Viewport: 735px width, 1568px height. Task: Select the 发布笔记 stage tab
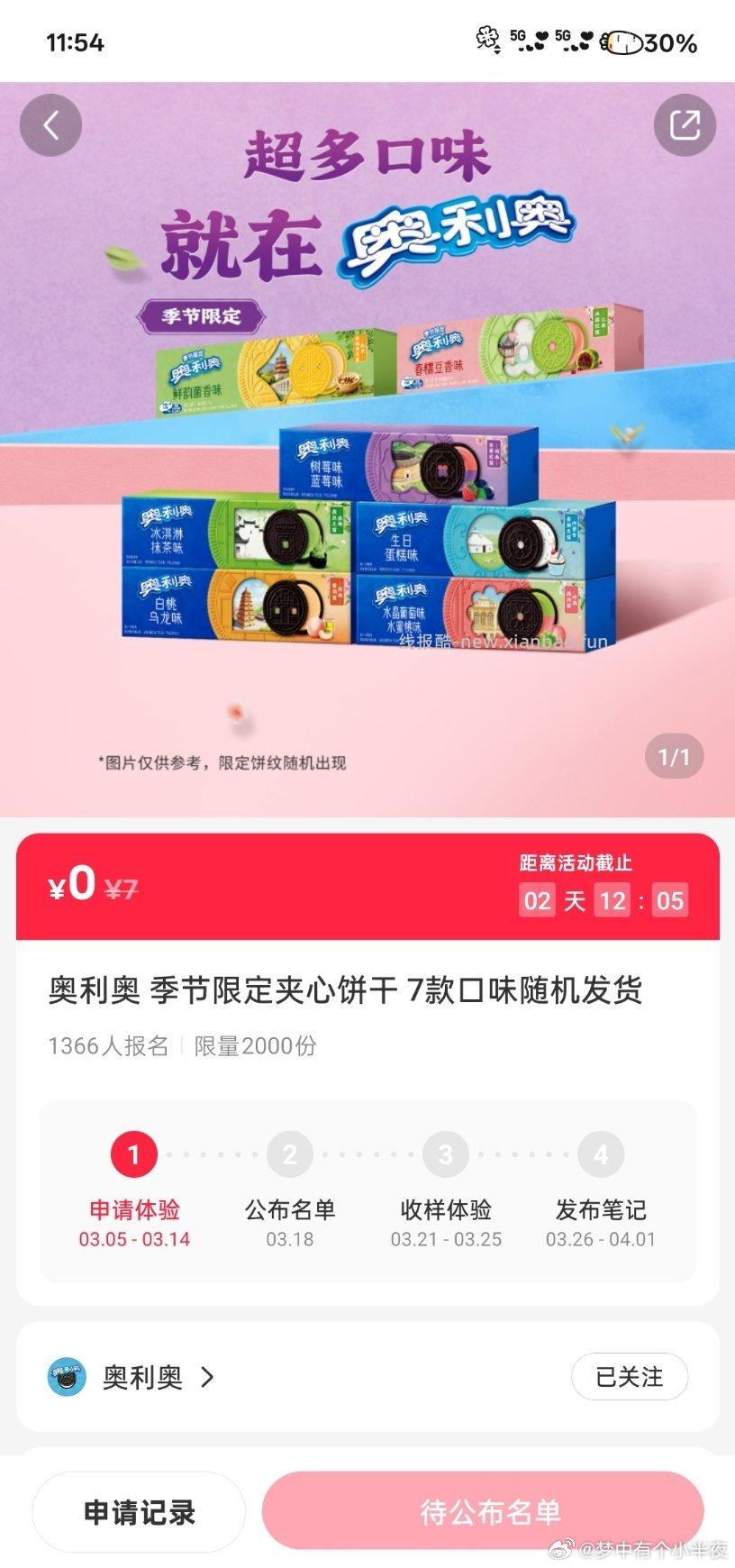pos(601,1210)
